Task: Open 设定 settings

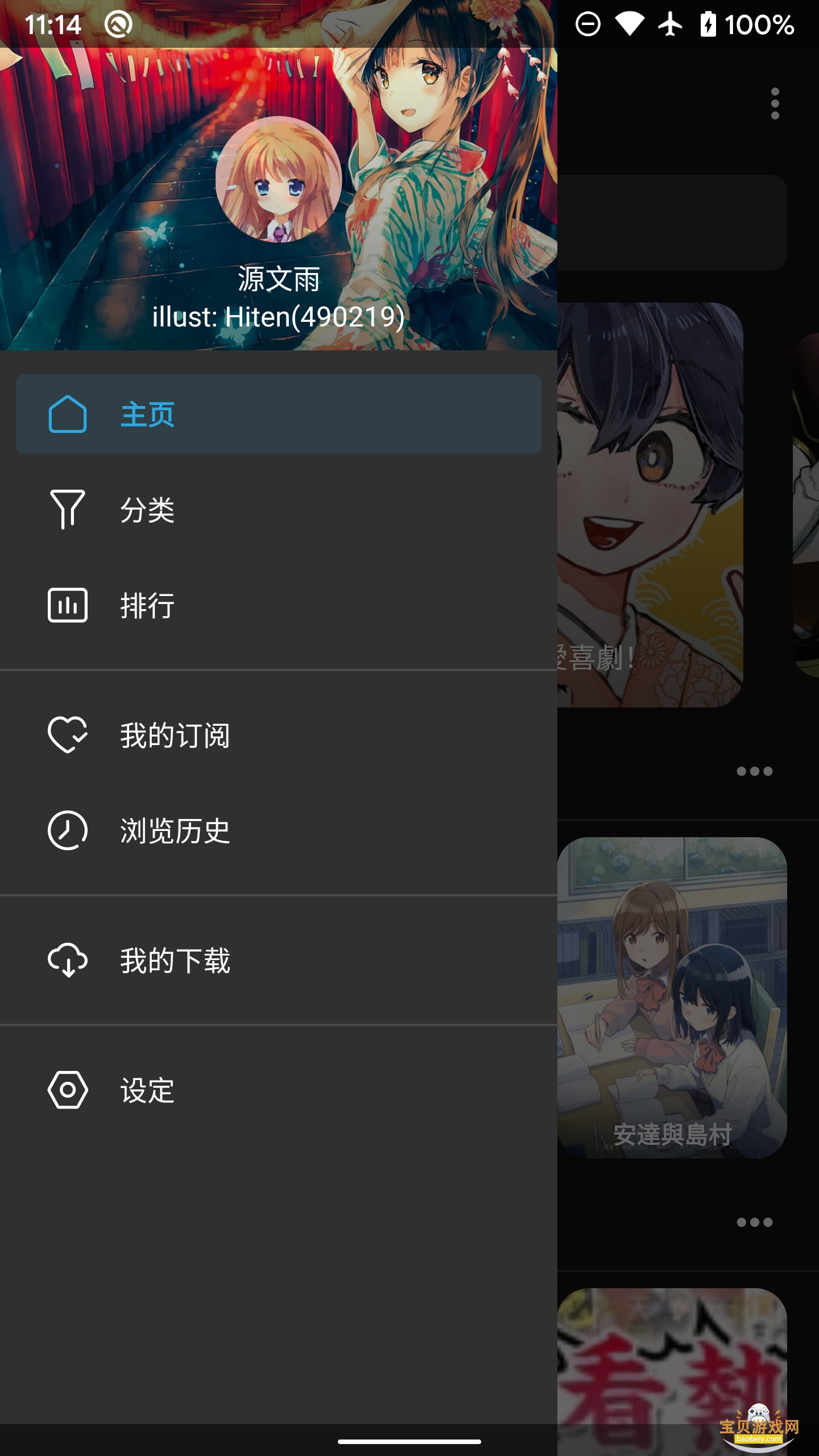Action: coord(278,1090)
